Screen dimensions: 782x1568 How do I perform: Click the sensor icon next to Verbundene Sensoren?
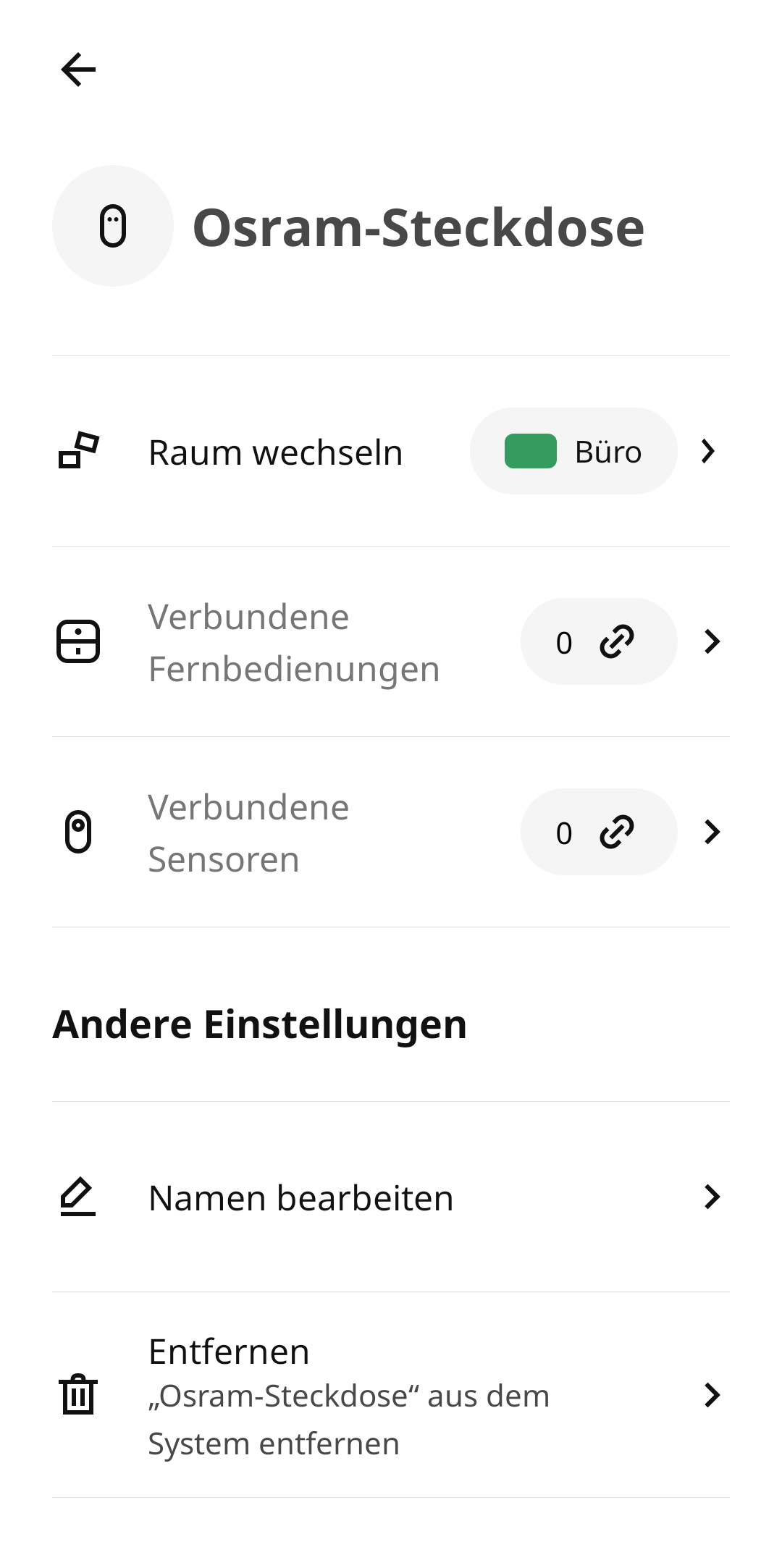pos(78,832)
